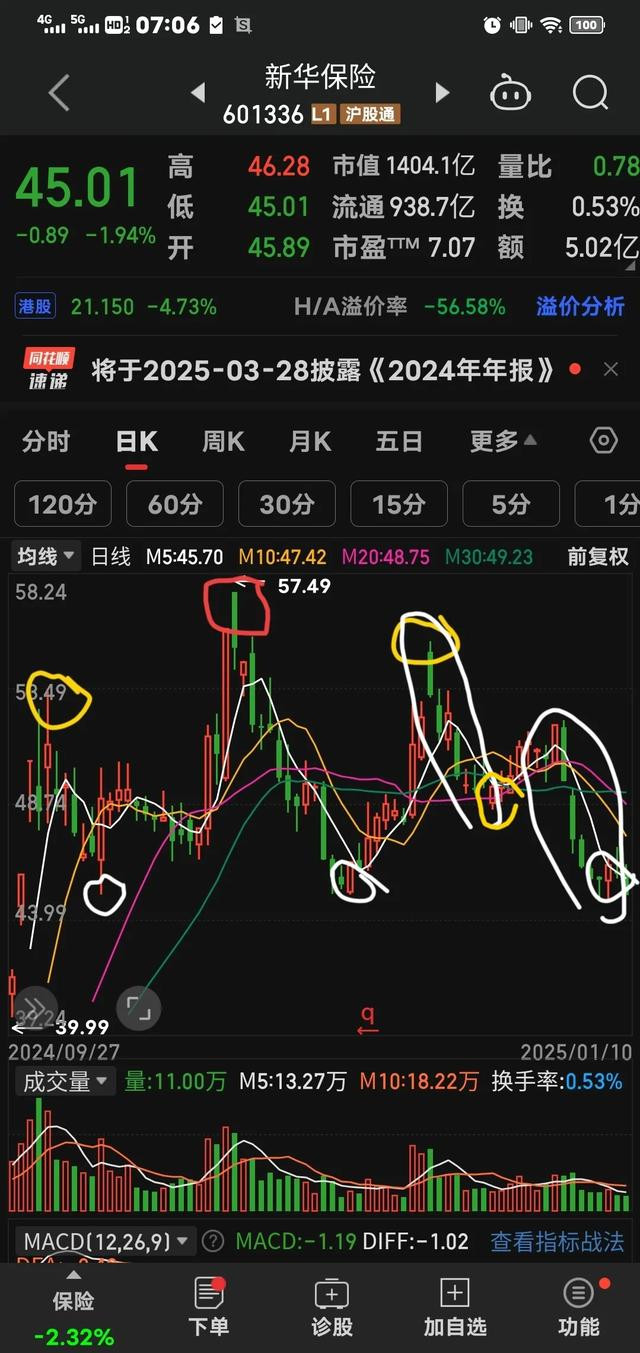This screenshot has height=1353, width=640.
Task: Open the 均线 indicator dropdown
Action: coord(46,556)
